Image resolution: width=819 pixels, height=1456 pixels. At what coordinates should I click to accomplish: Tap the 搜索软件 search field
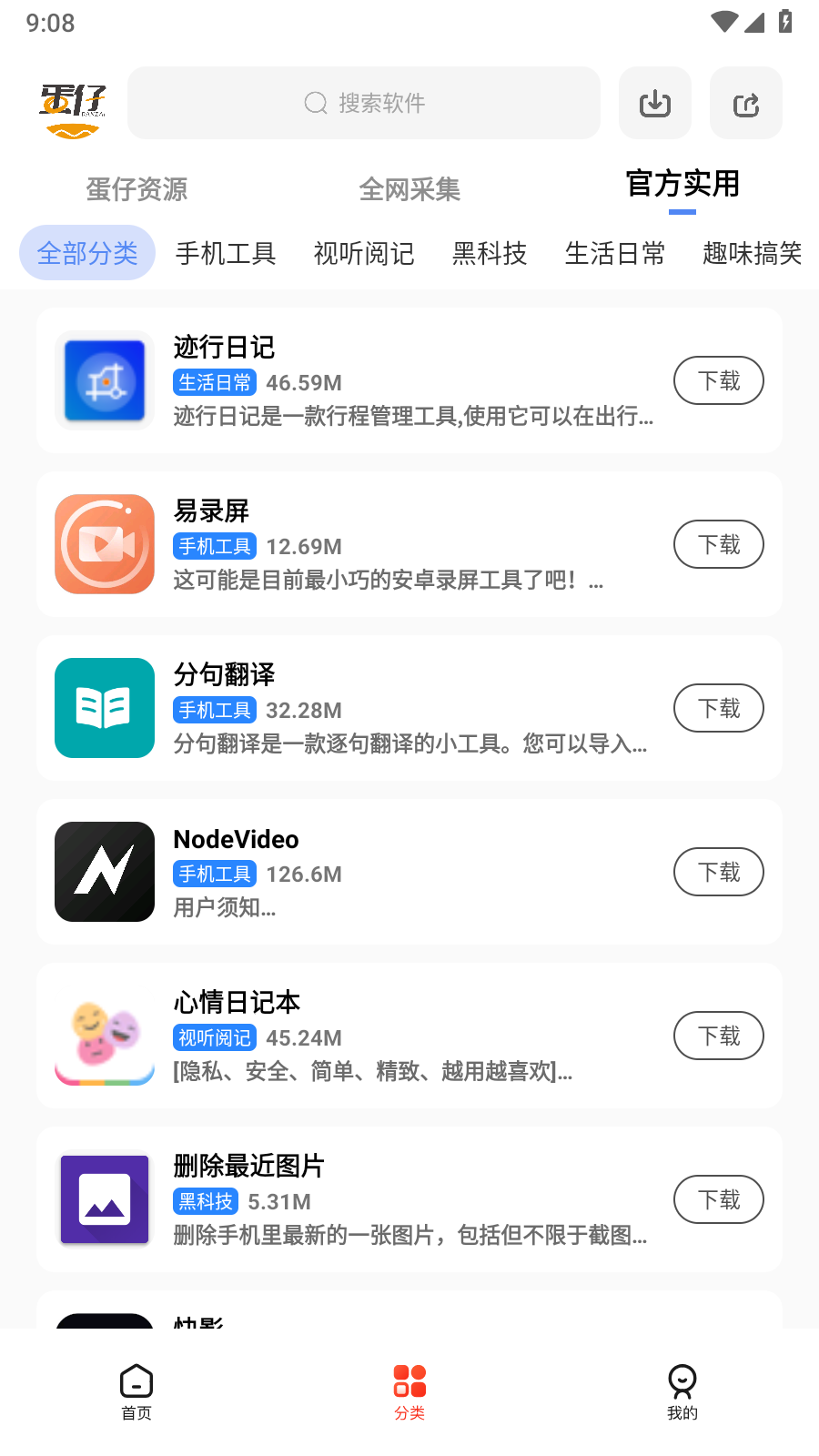pyautogui.click(x=364, y=103)
